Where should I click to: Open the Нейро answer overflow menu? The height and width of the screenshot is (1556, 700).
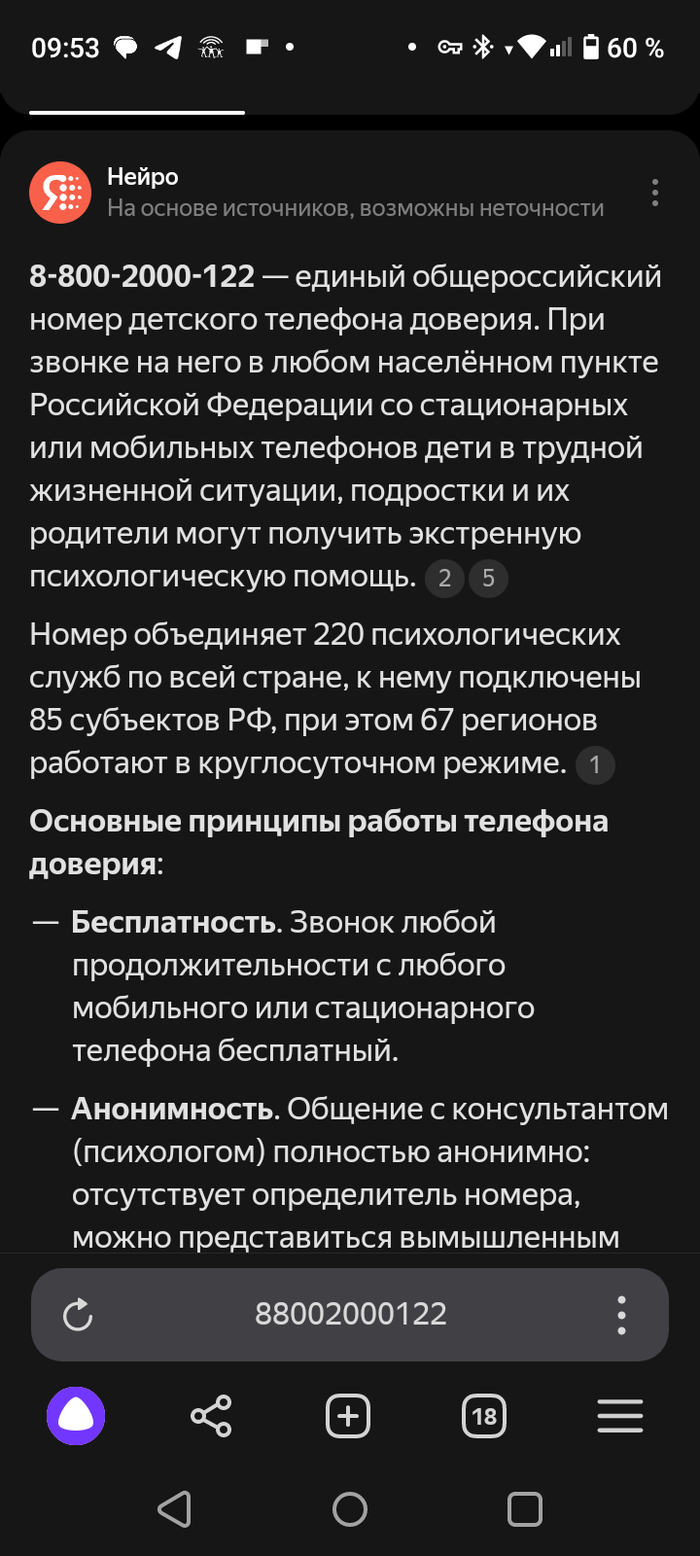coord(654,192)
